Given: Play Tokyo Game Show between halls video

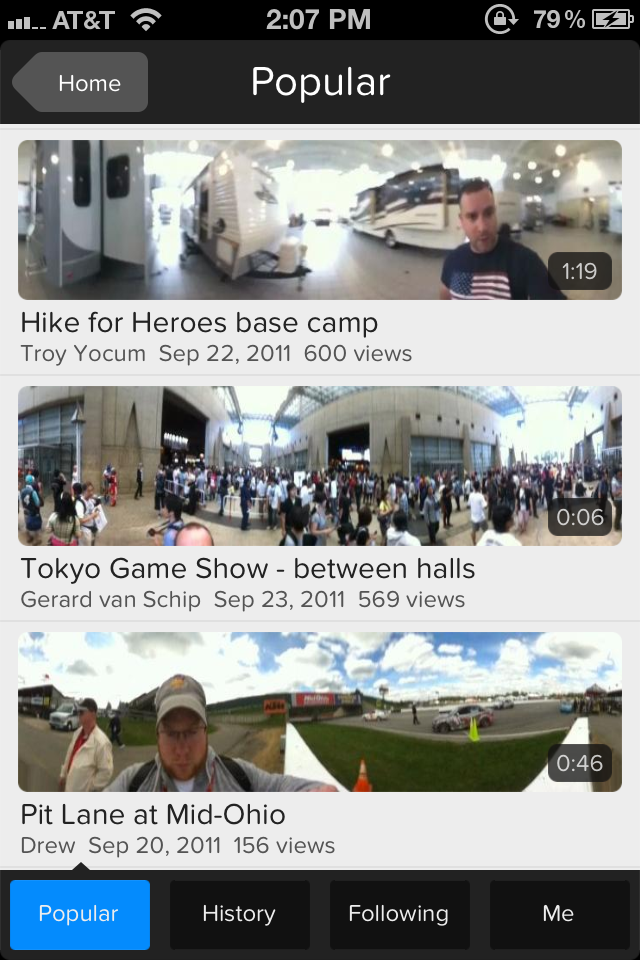Looking at the screenshot, I should [320, 466].
